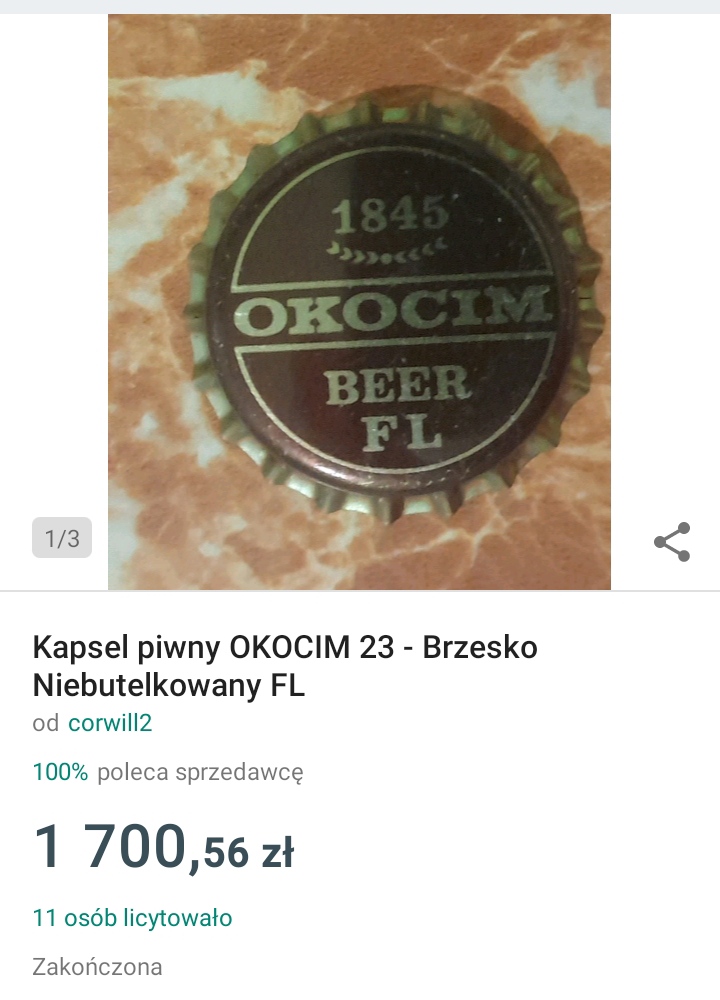720x1000 pixels.
Task: Open the OKOCIM bottle cap photo
Action: 360,300
